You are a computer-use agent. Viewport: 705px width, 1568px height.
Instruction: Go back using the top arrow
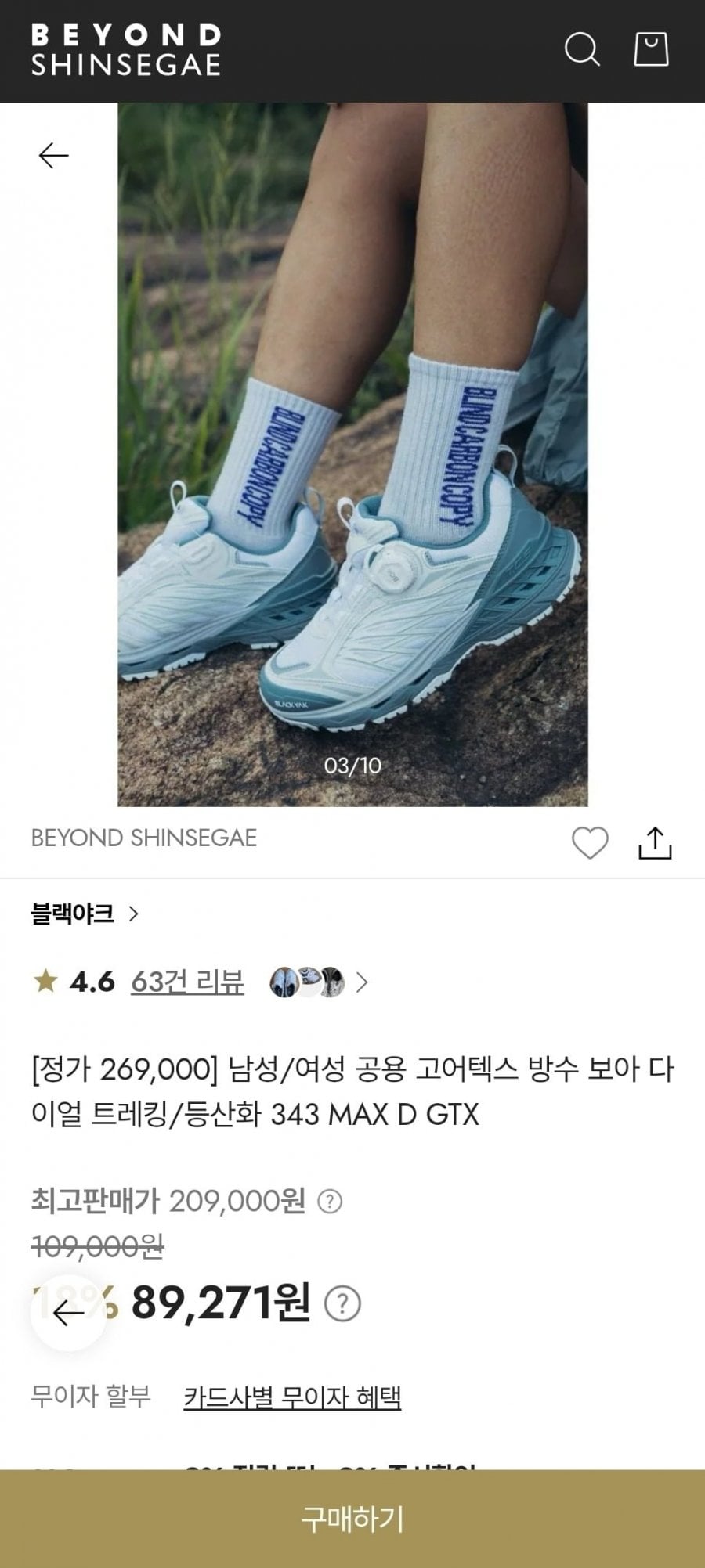(x=54, y=156)
